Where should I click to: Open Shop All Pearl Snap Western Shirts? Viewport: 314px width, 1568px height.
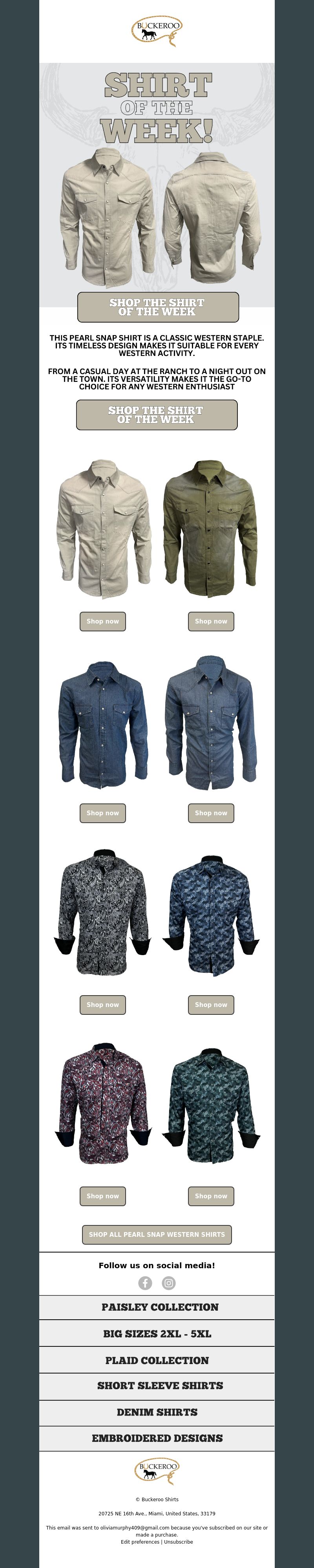click(x=156, y=1234)
